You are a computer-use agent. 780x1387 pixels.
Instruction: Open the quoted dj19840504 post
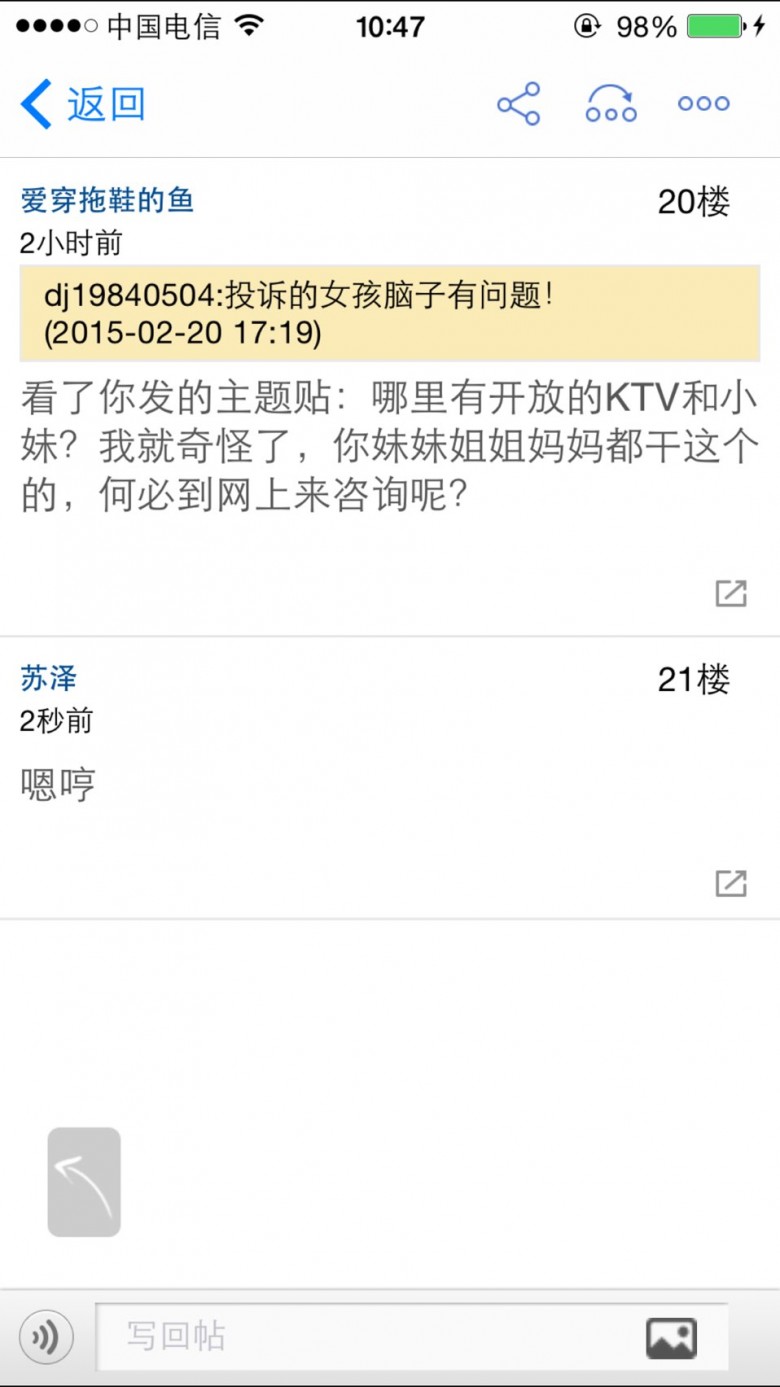(x=390, y=314)
